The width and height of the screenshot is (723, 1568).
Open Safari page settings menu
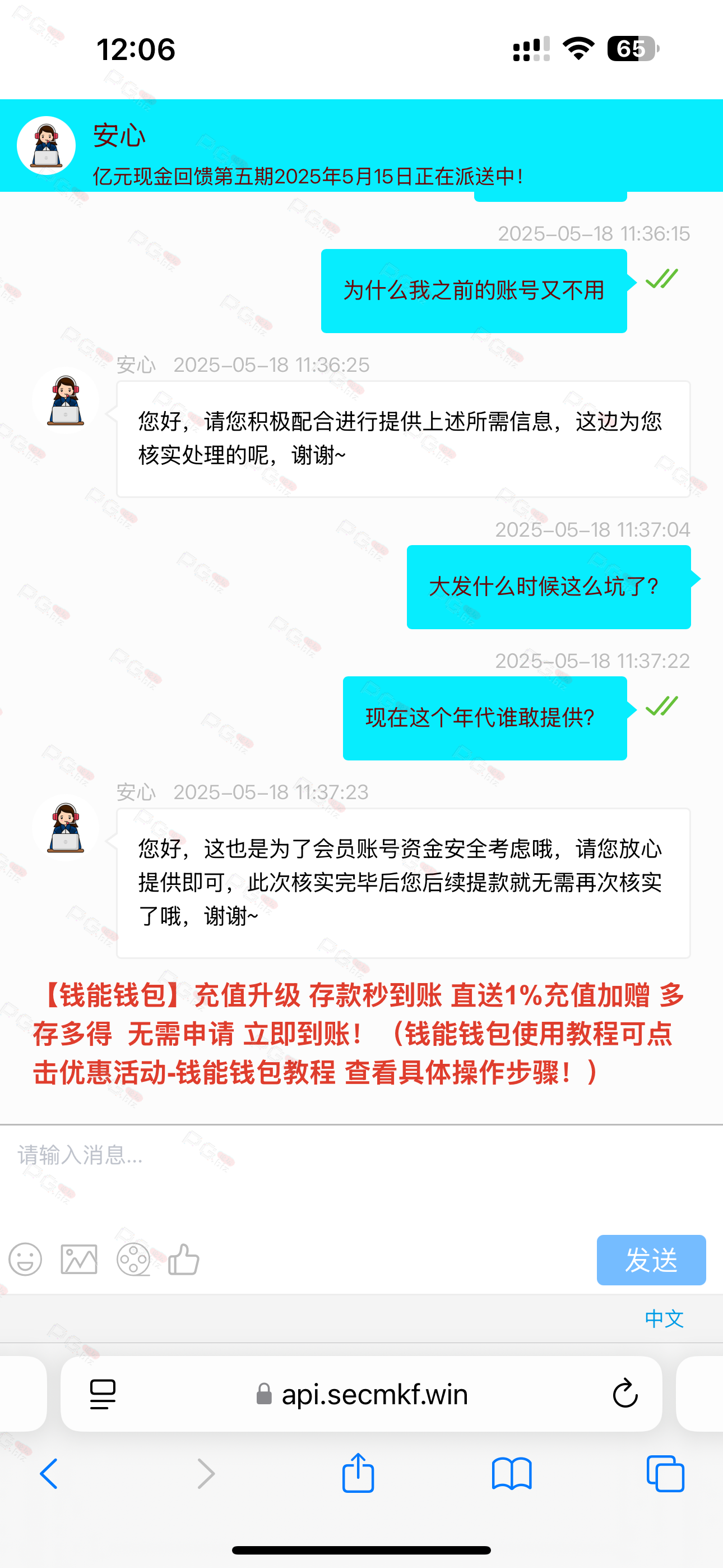pos(102,1394)
